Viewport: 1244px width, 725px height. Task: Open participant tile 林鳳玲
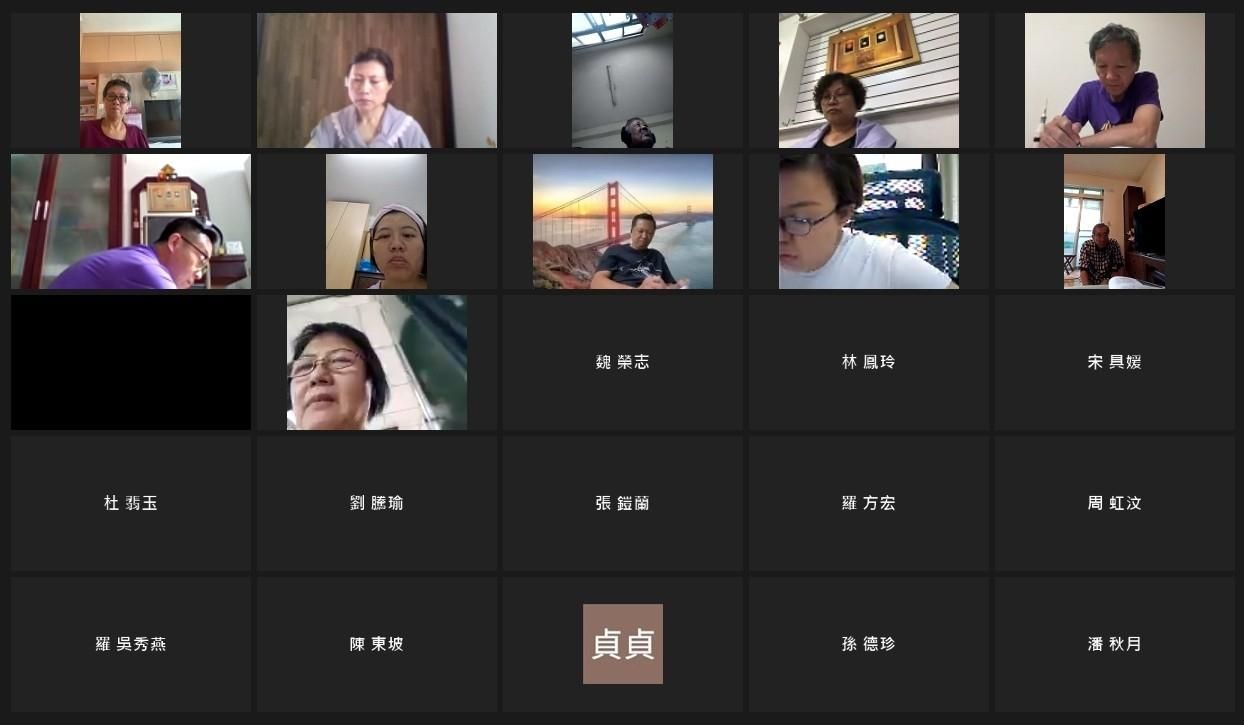click(868, 362)
